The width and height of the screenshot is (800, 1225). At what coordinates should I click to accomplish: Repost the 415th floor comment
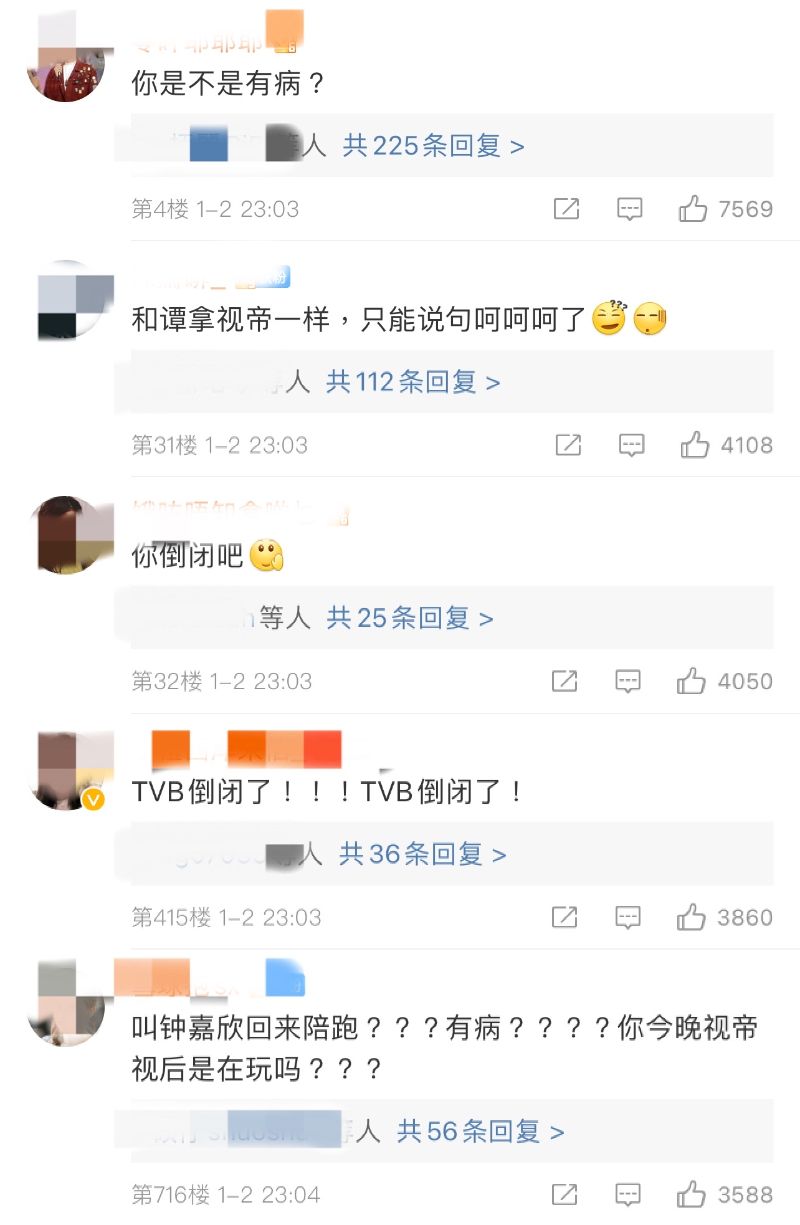click(564, 917)
